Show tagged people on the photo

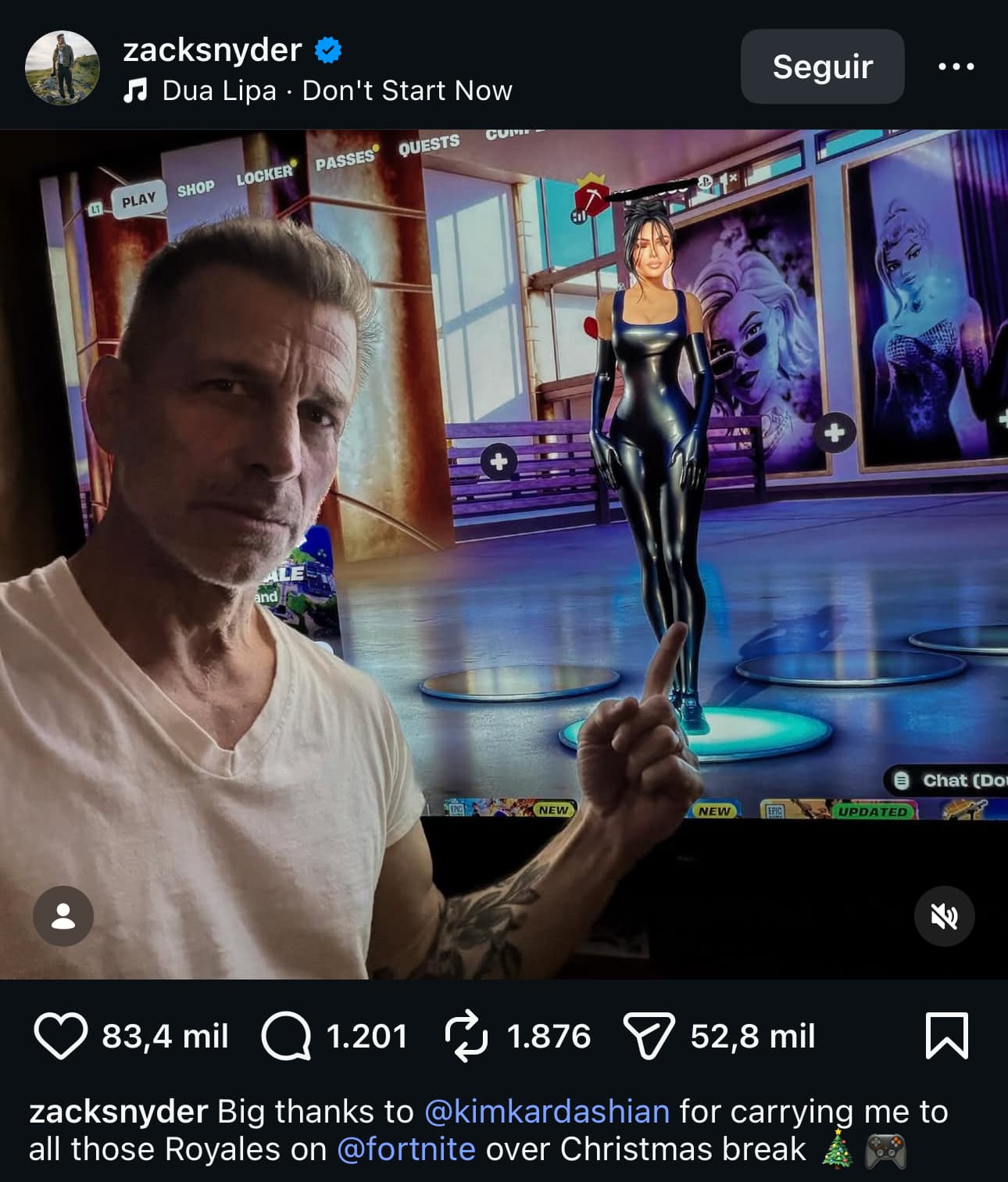[x=63, y=916]
